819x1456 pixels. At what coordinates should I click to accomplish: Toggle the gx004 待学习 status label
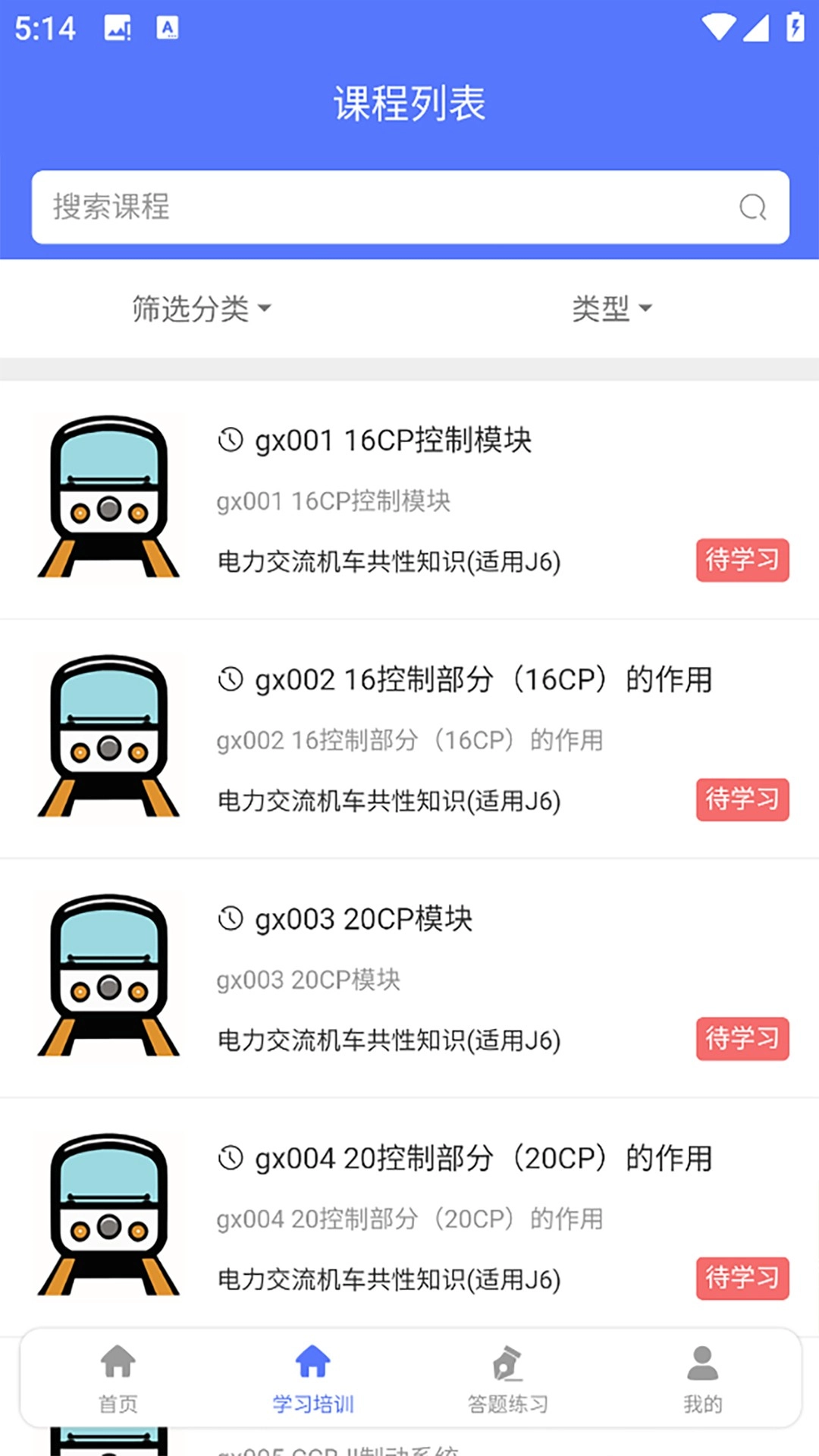tap(742, 1278)
